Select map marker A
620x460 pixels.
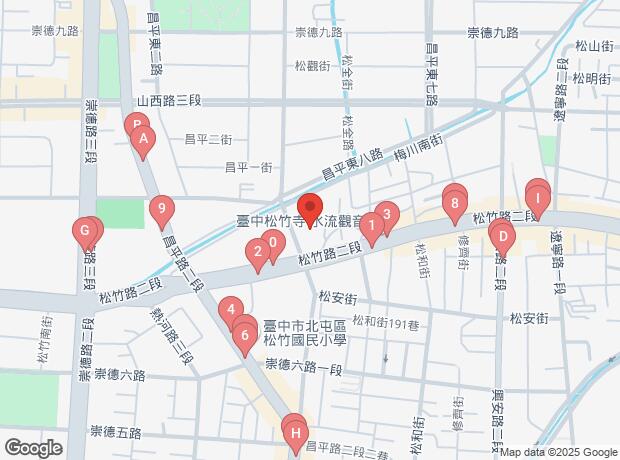tap(143, 141)
